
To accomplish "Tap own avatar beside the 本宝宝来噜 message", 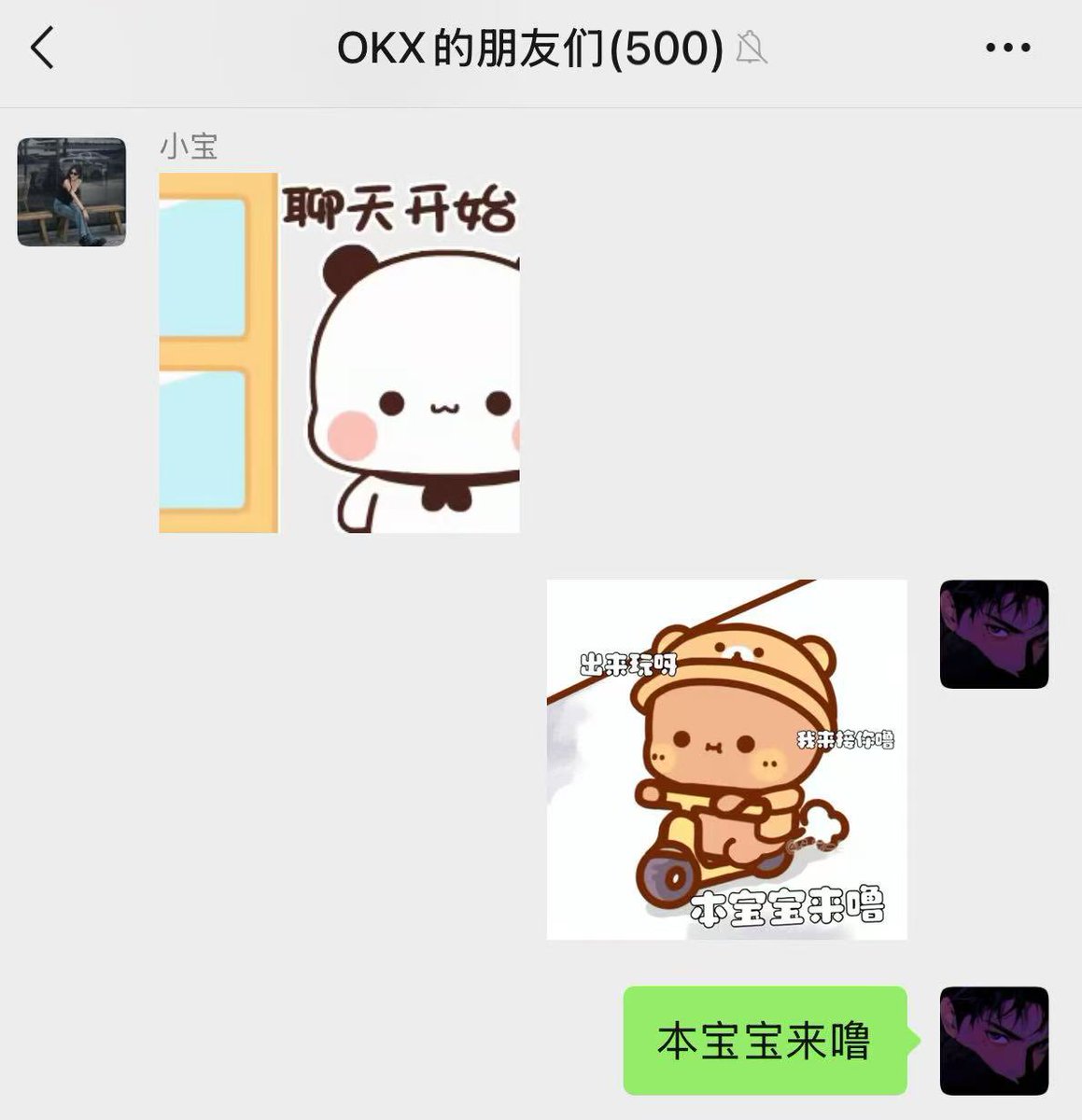I will pyautogui.click(x=993, y=1041).
